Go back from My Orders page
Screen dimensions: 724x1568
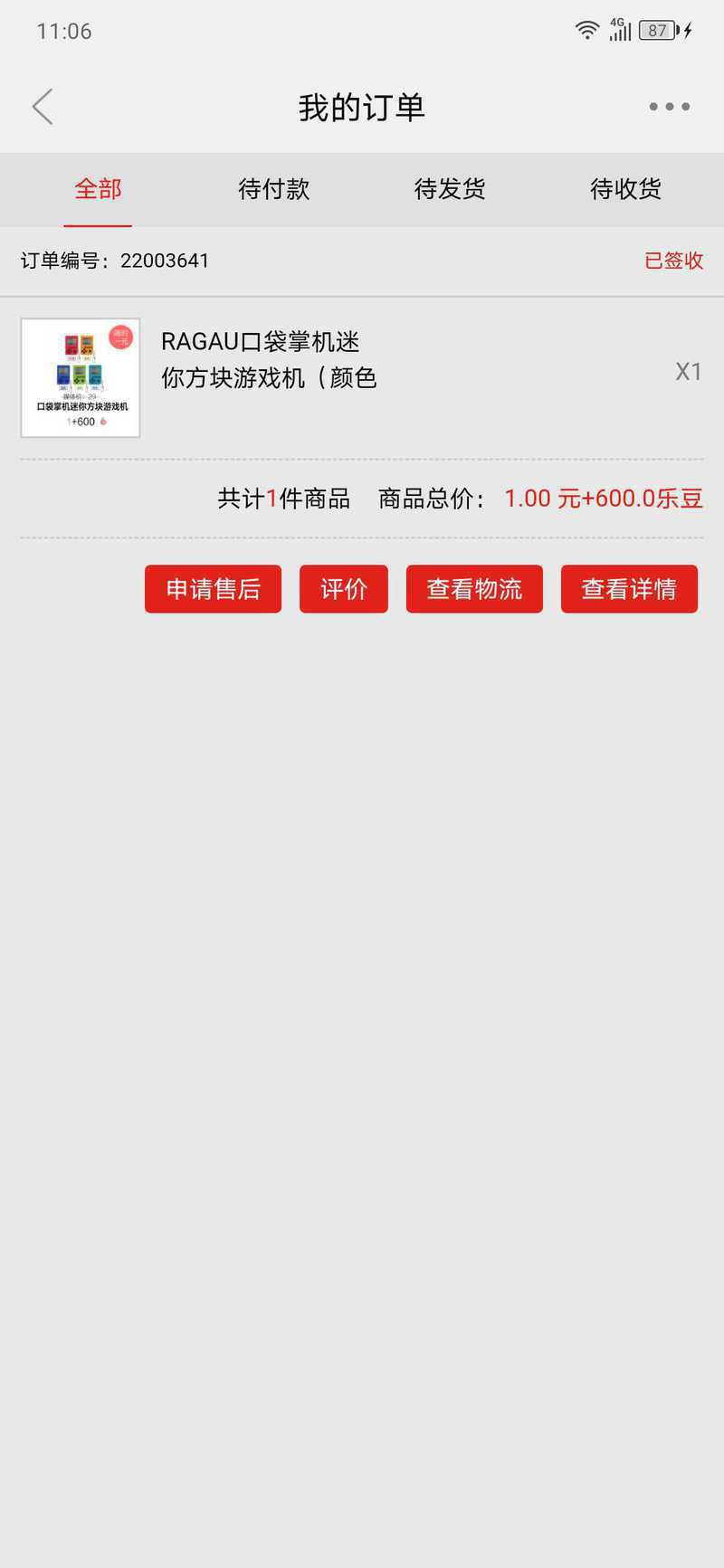click(43, 107)
